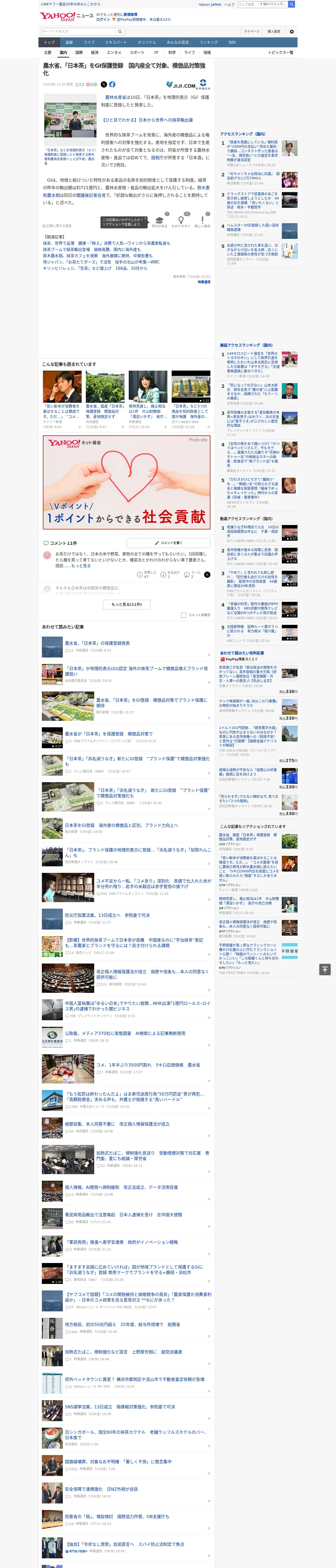The height and width of the screenshot is (1568, 336).
Task: Open the 国際 category
Action: click(x=79, y=52)
